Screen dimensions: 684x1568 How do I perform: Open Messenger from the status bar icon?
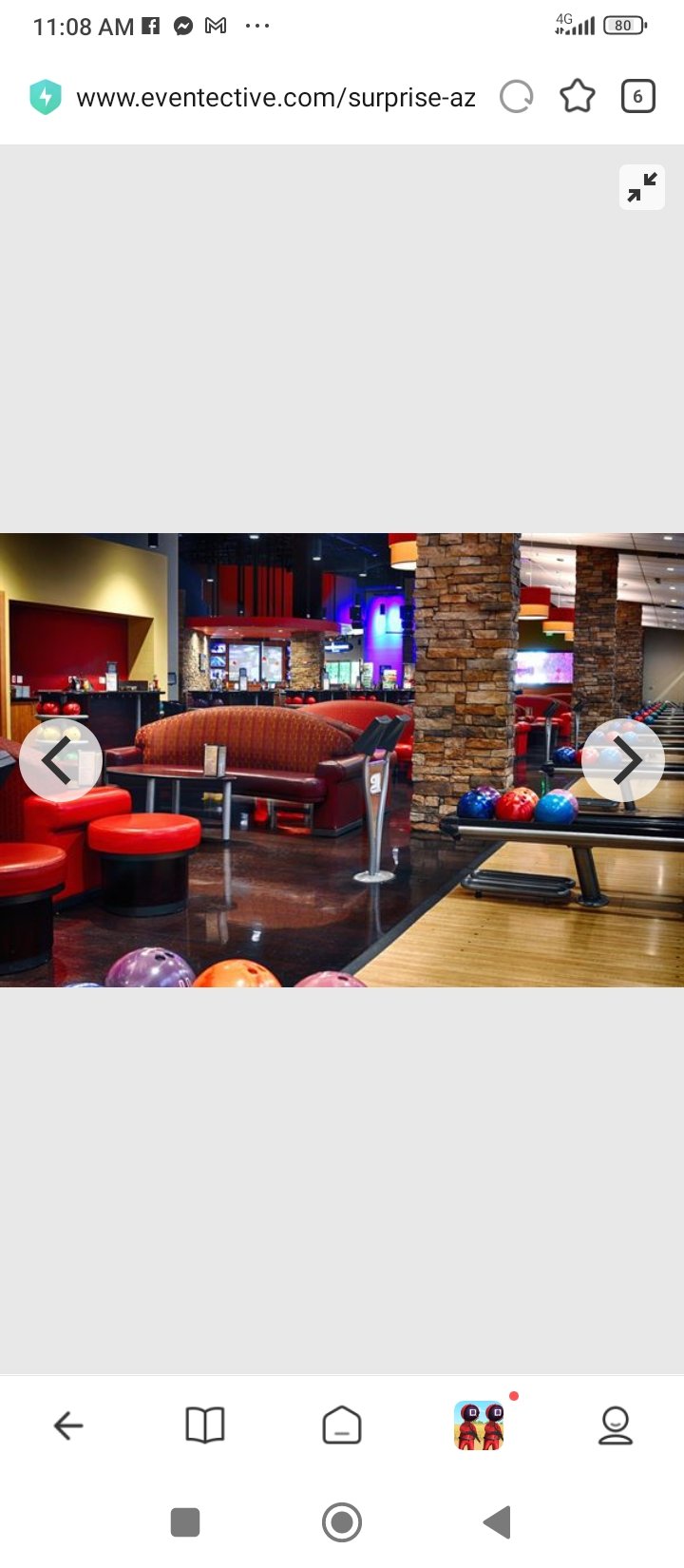coord(185,26)
